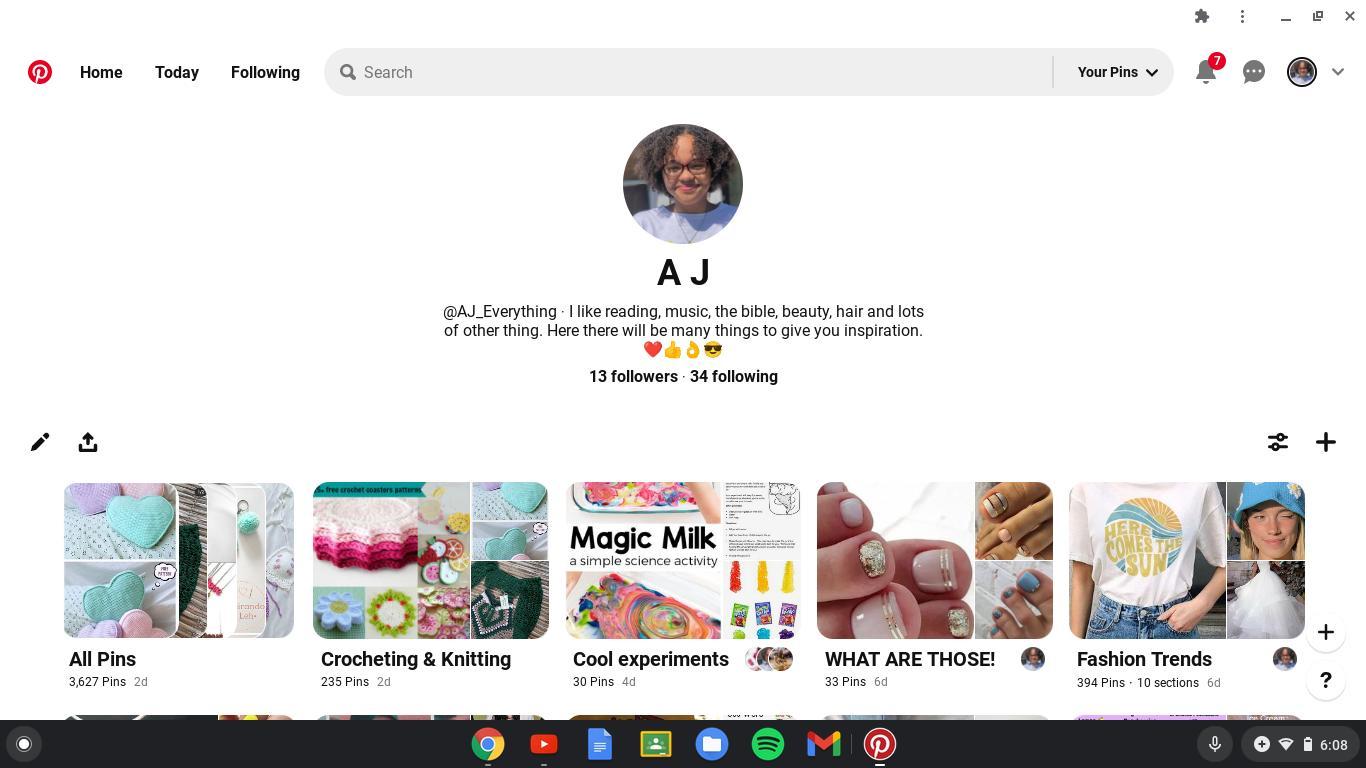Expand the accounts chevron menu
The height and width of the screenshot is (768, 1366).
[1338, 72]
